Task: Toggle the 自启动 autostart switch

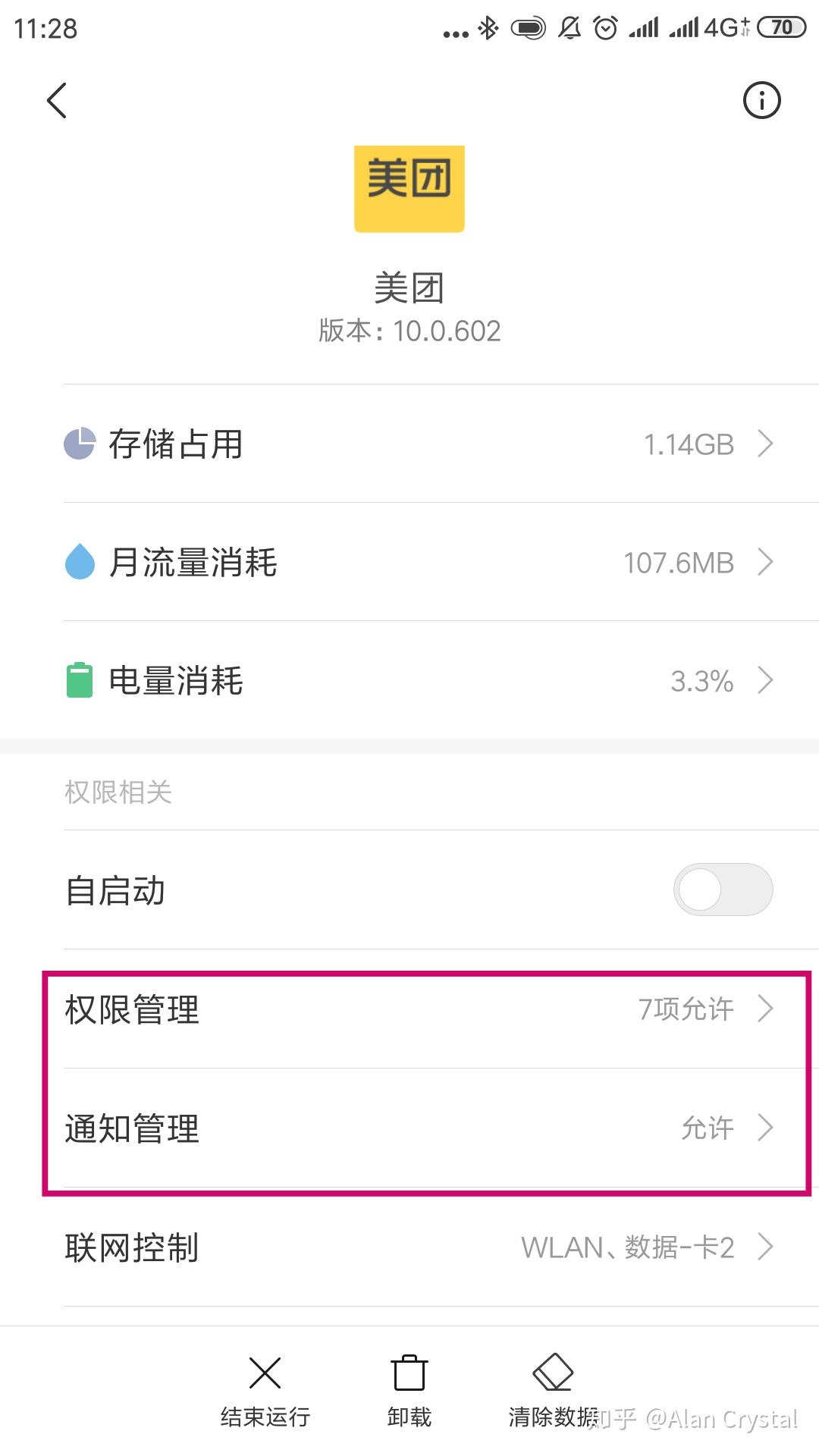Action: tap(722, 890)
